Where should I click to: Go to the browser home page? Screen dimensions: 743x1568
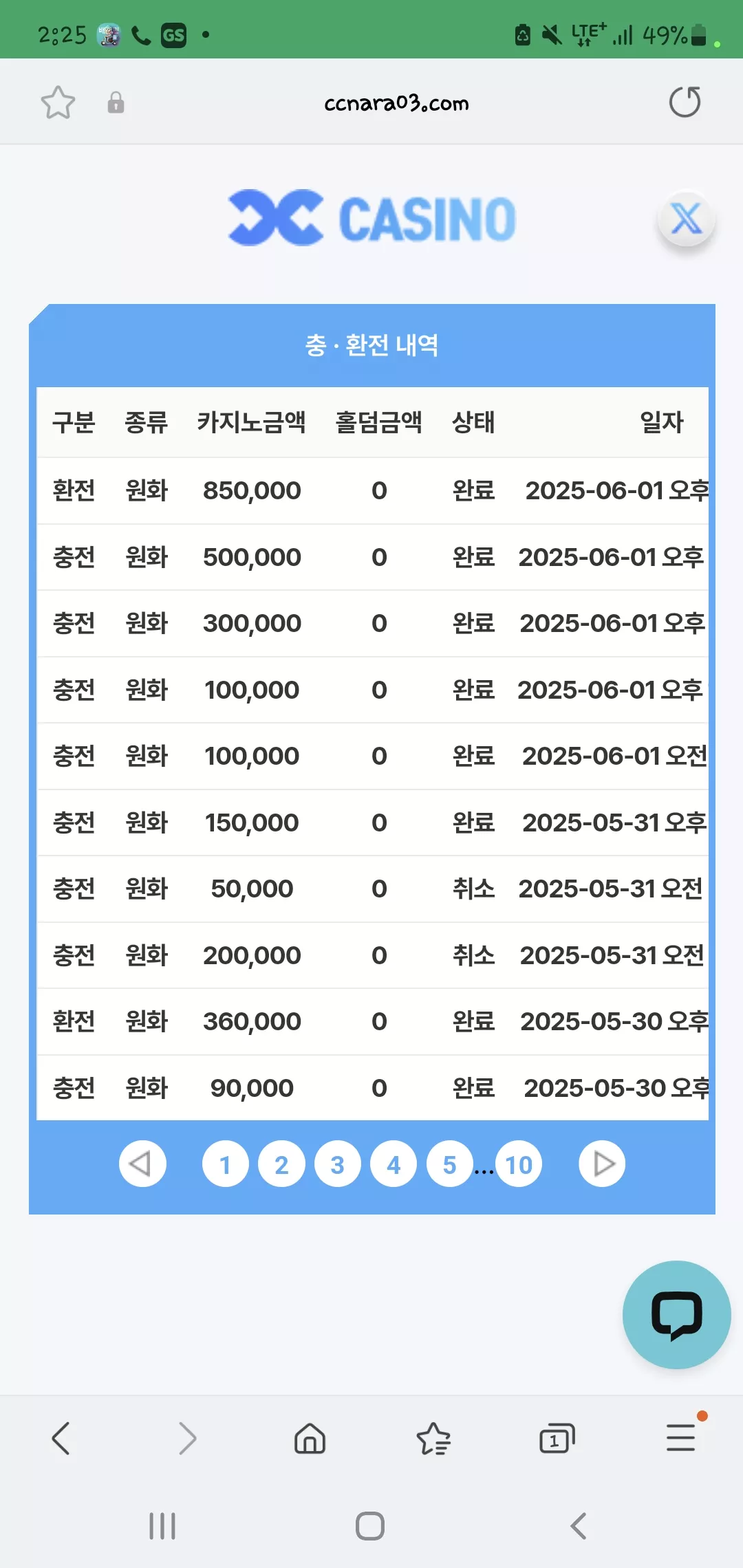(310, 1438)
